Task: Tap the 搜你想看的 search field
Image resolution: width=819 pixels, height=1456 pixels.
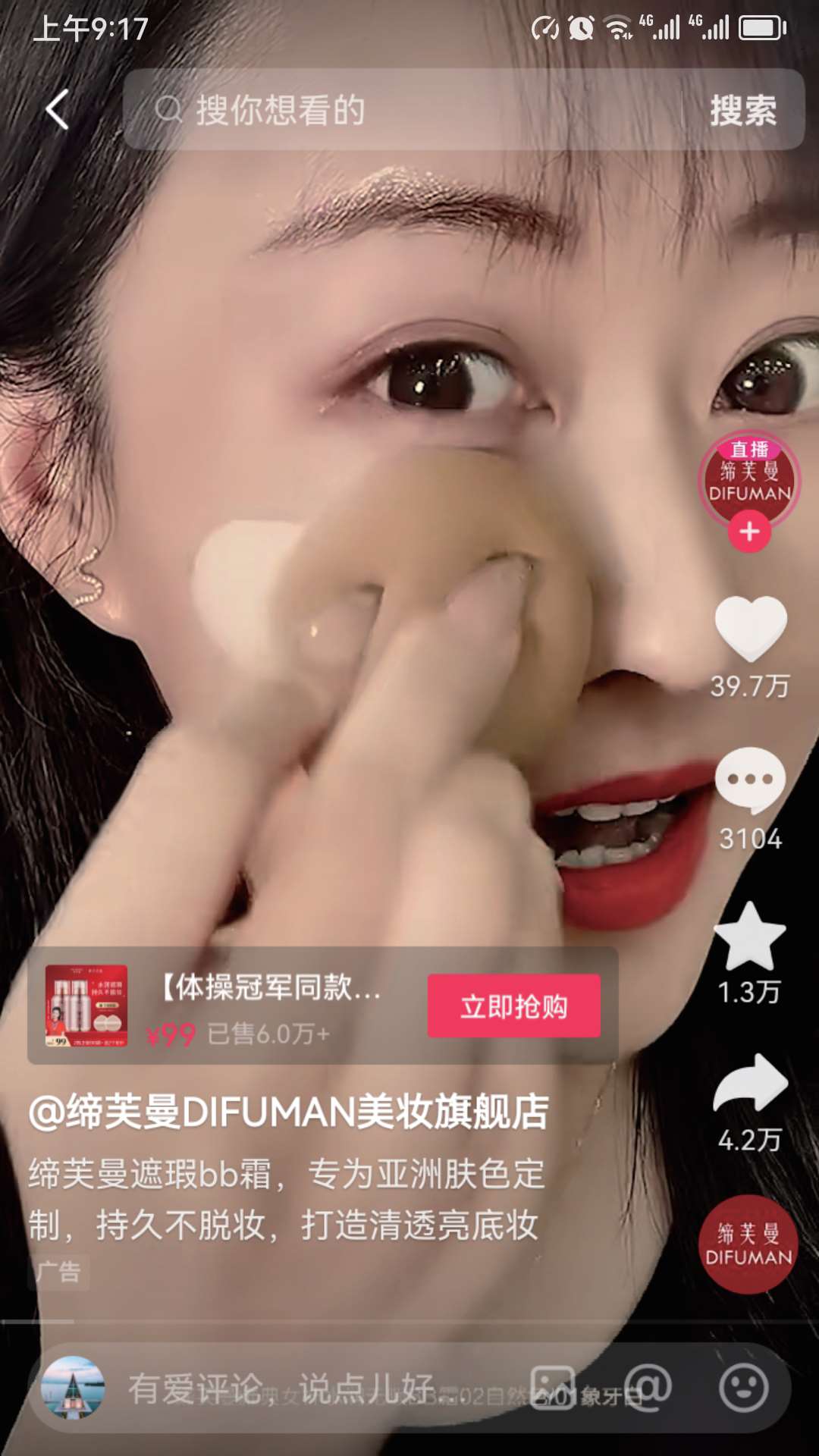Action: click(409, 110)
